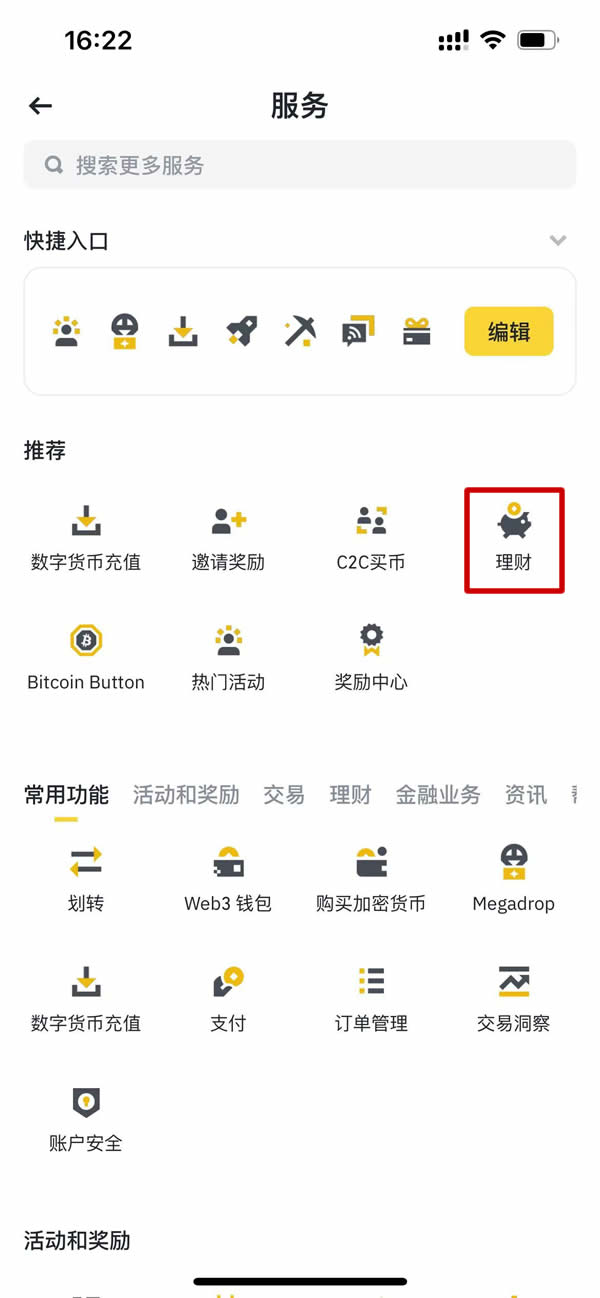Open 理财 in the recommended section
Viewport: 600px width, 1298px height.
pos(514,540)
